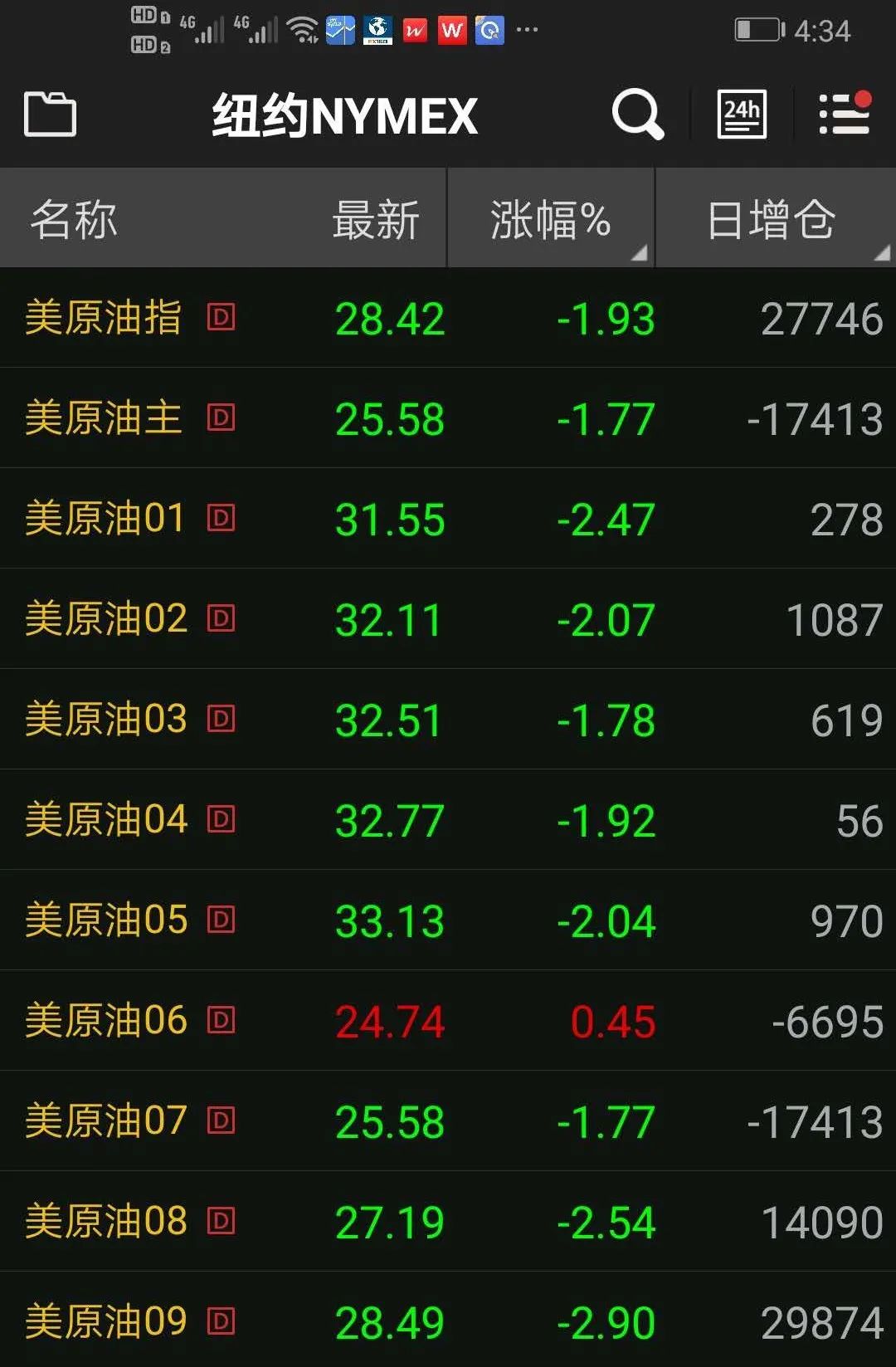Open the 24h news icon
The image size is (896, 1367).
[741, 114]
